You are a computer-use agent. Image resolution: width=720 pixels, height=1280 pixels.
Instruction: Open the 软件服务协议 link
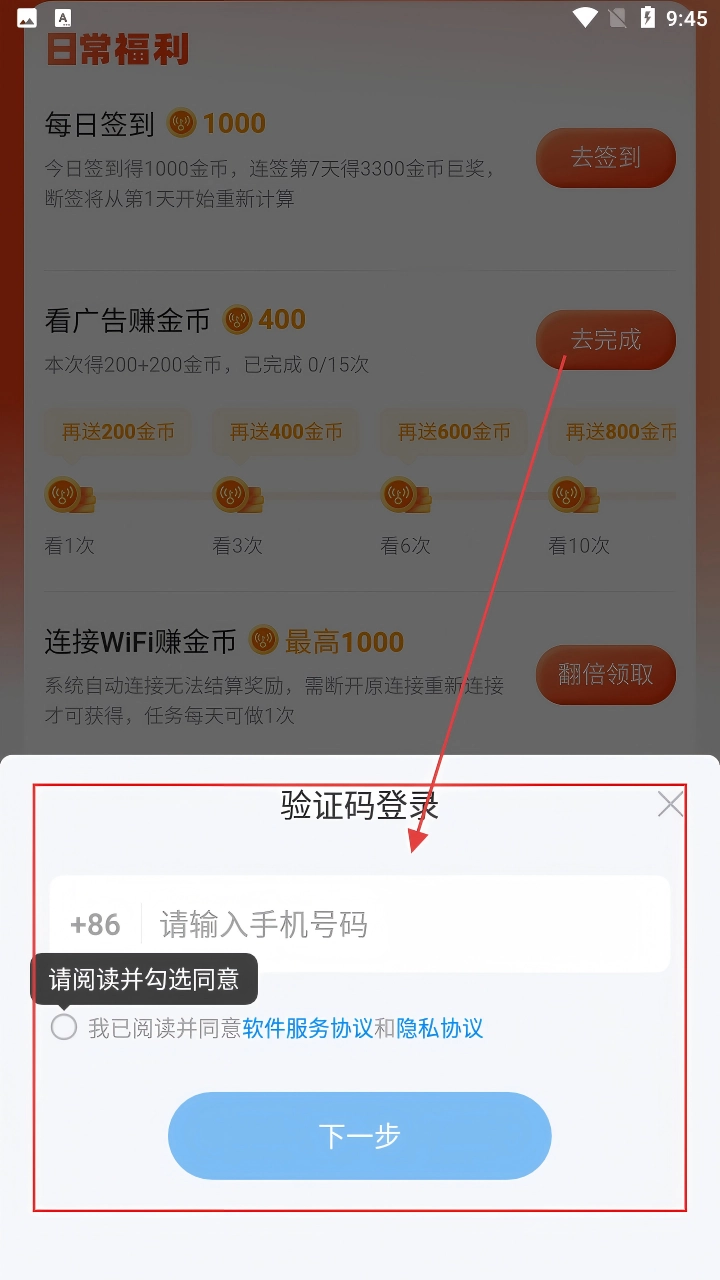(x=308, y=1028)
